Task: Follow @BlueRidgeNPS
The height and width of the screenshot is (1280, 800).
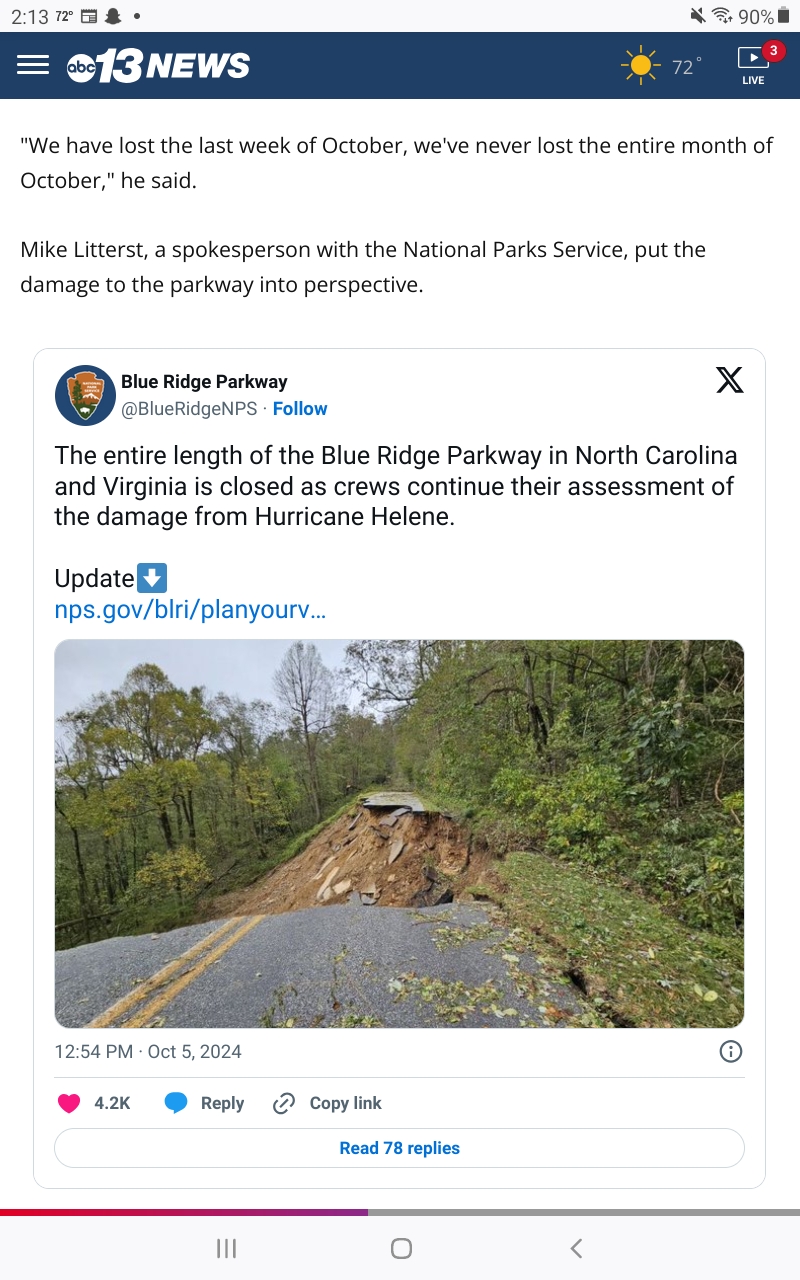Action: tap(300, 409)
